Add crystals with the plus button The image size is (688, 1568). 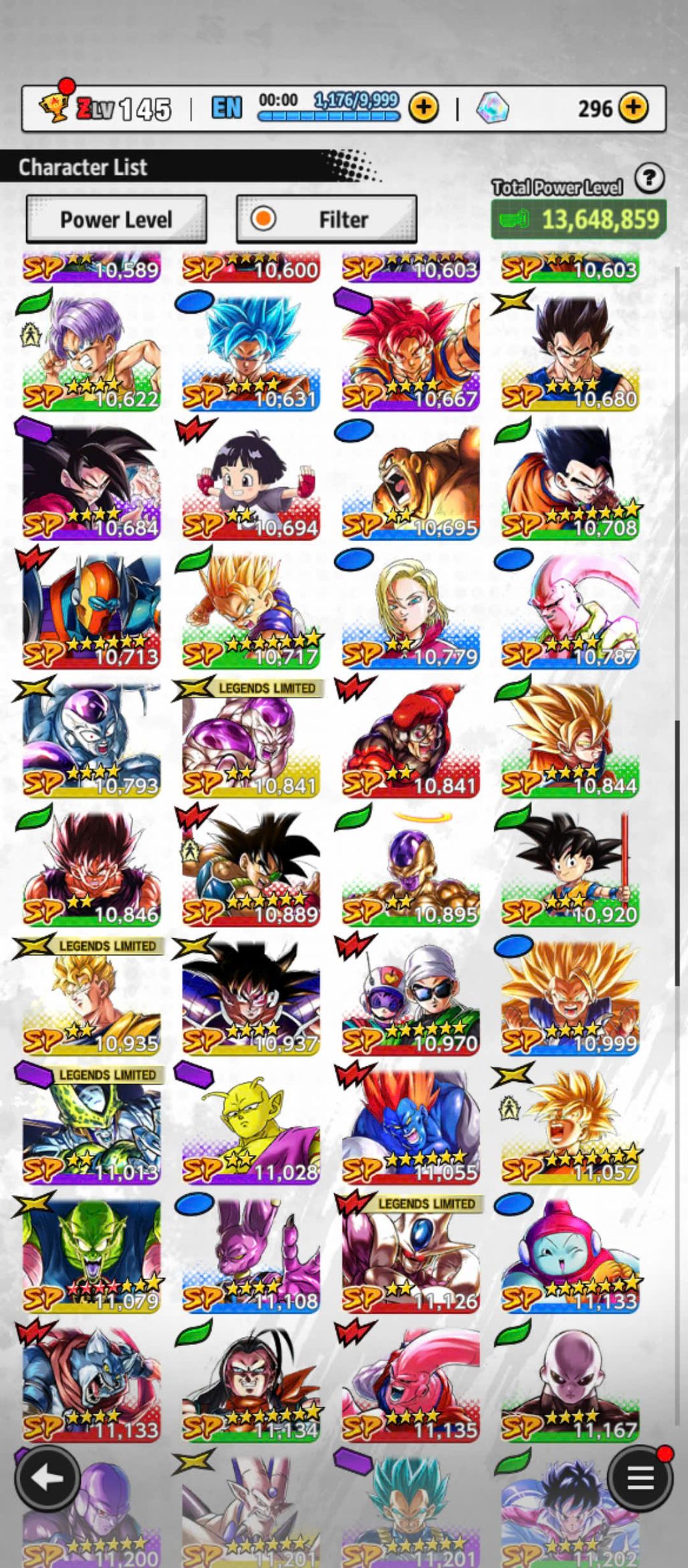click(633, 107)
